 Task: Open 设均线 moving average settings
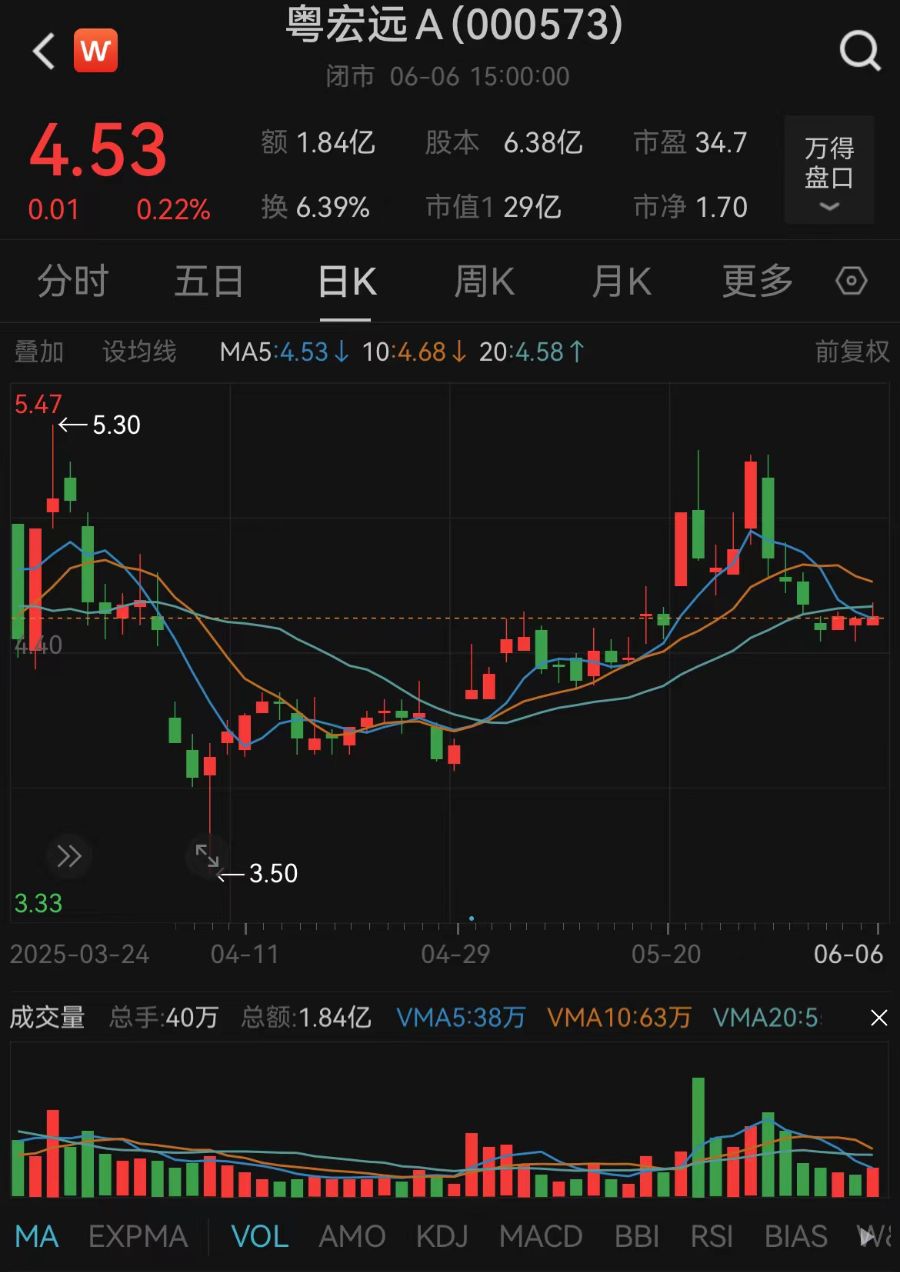140,351
